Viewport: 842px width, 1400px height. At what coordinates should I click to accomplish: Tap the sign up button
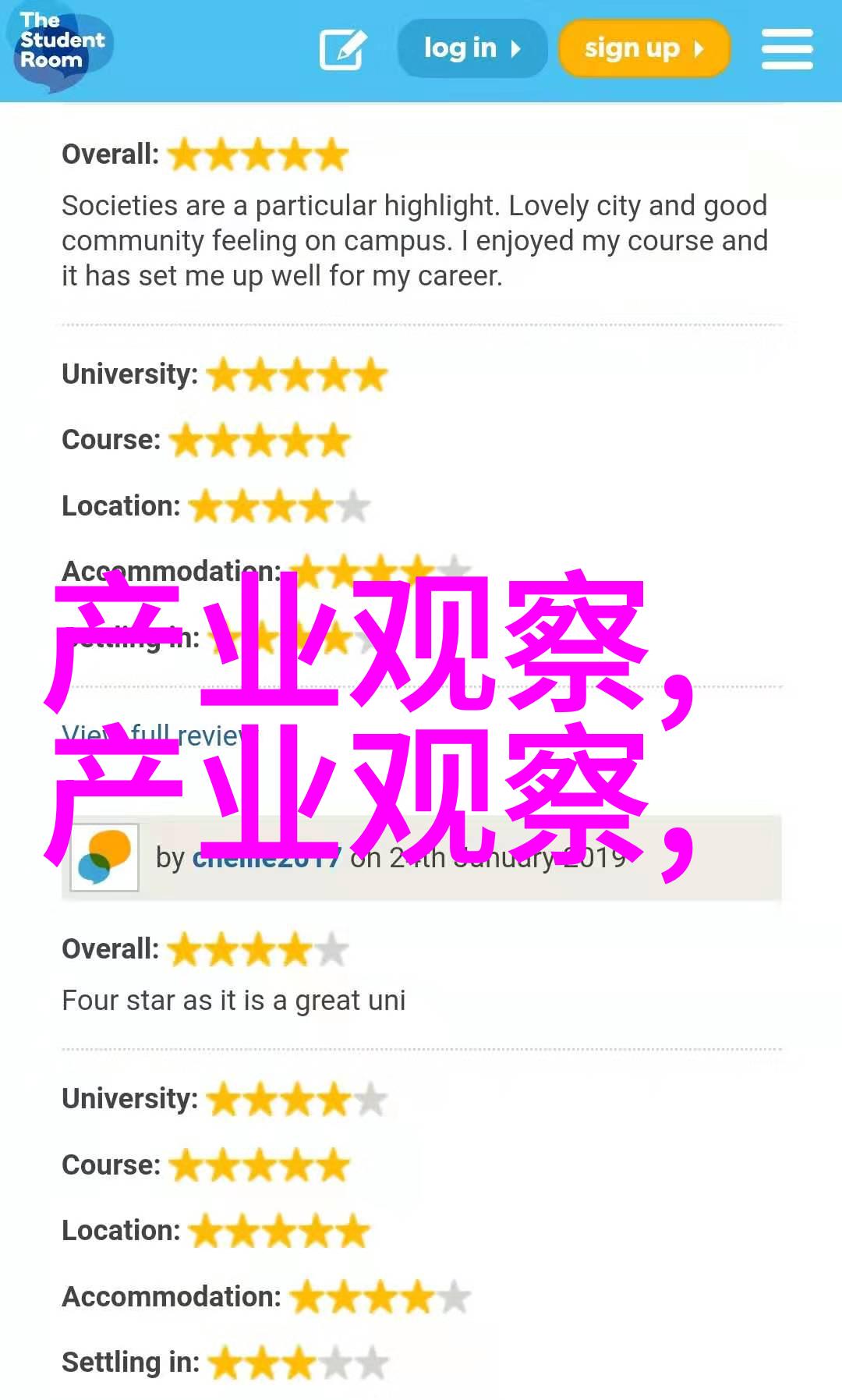tap(644, 49)
